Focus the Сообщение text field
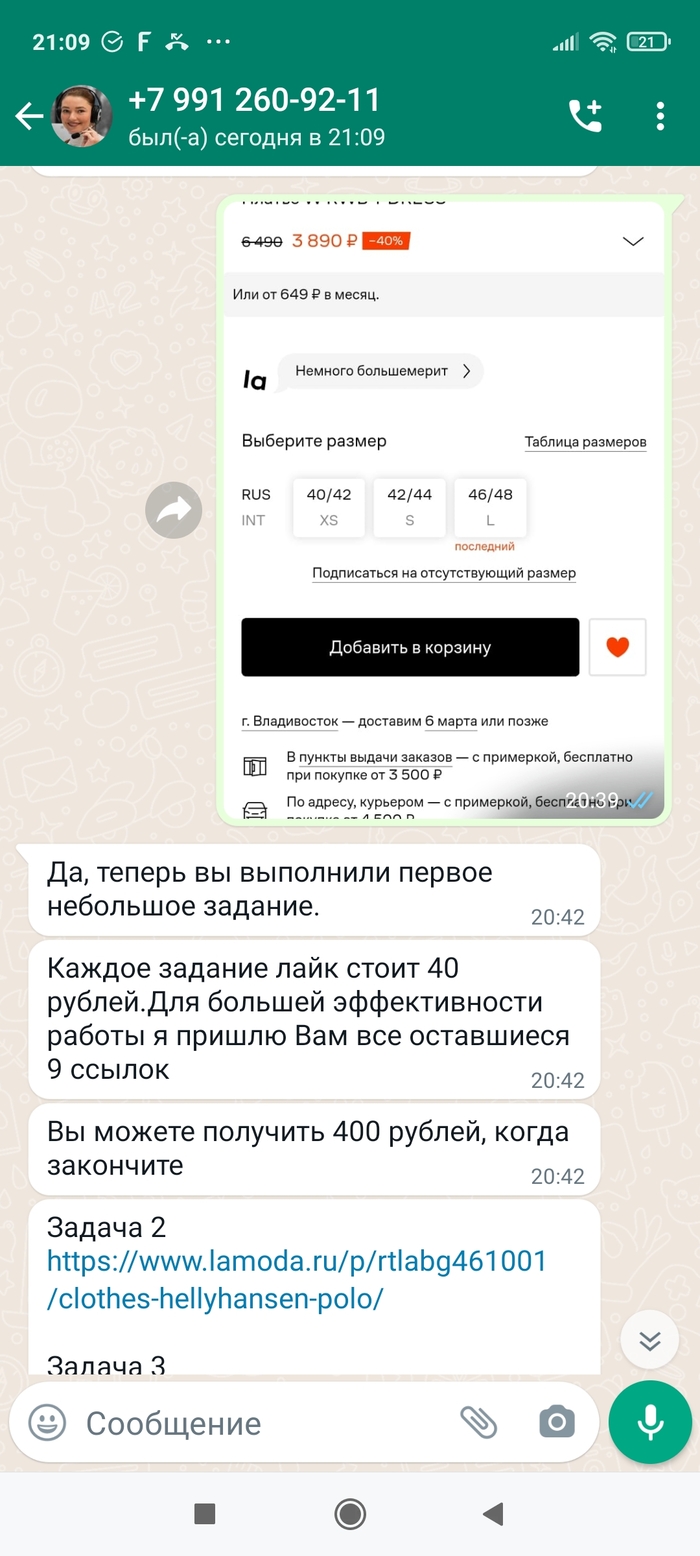This screenshot has width=700, height=1556. 260,1423
